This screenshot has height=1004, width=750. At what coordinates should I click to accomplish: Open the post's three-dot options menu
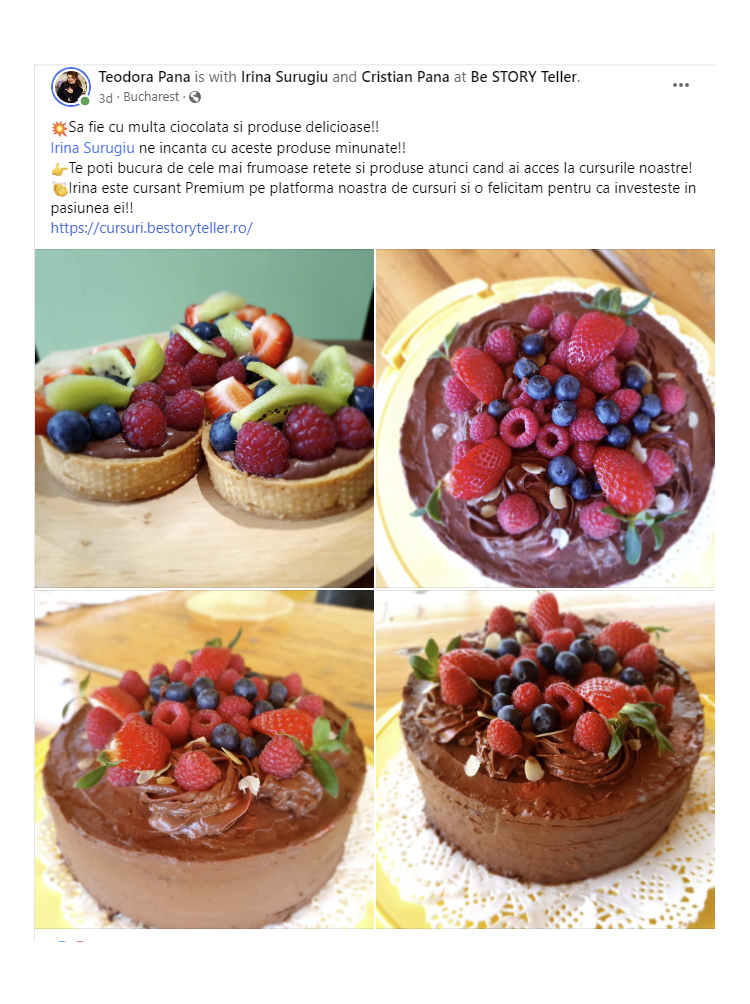click(x=681, y=85)
